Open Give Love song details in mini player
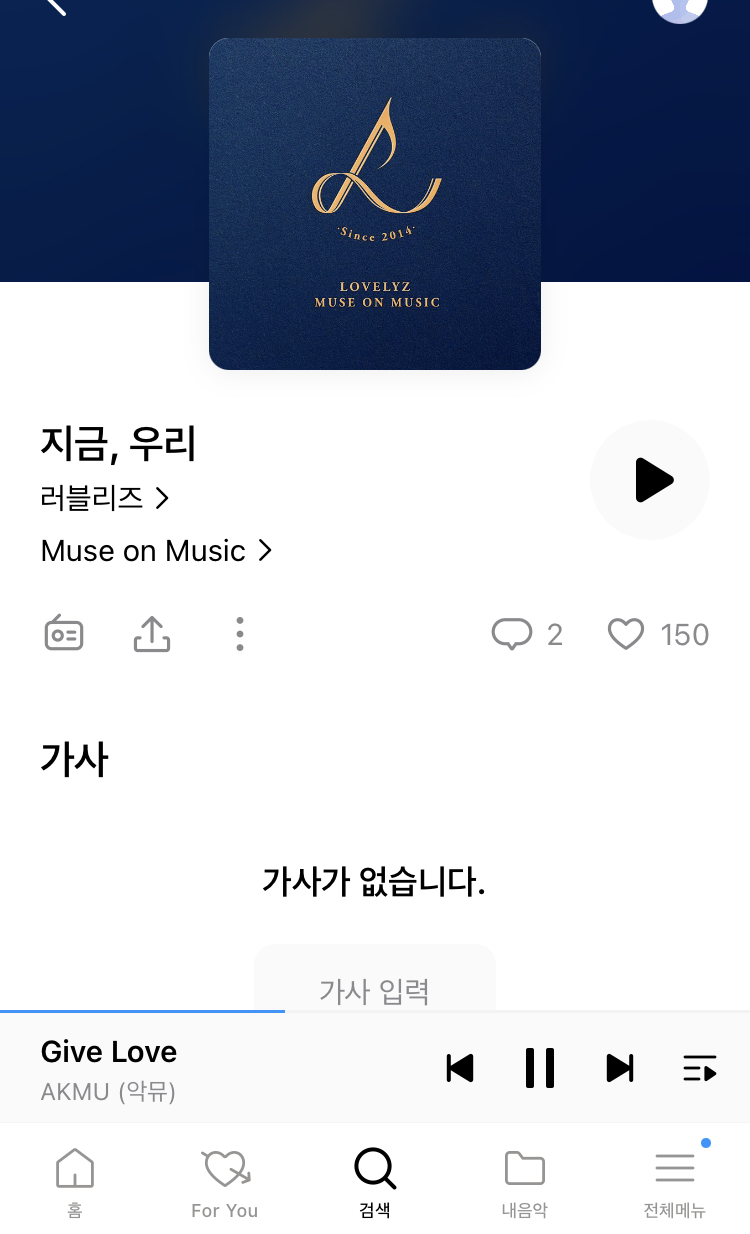The height and width of the screenshot is (1234, 750). 108,1052
